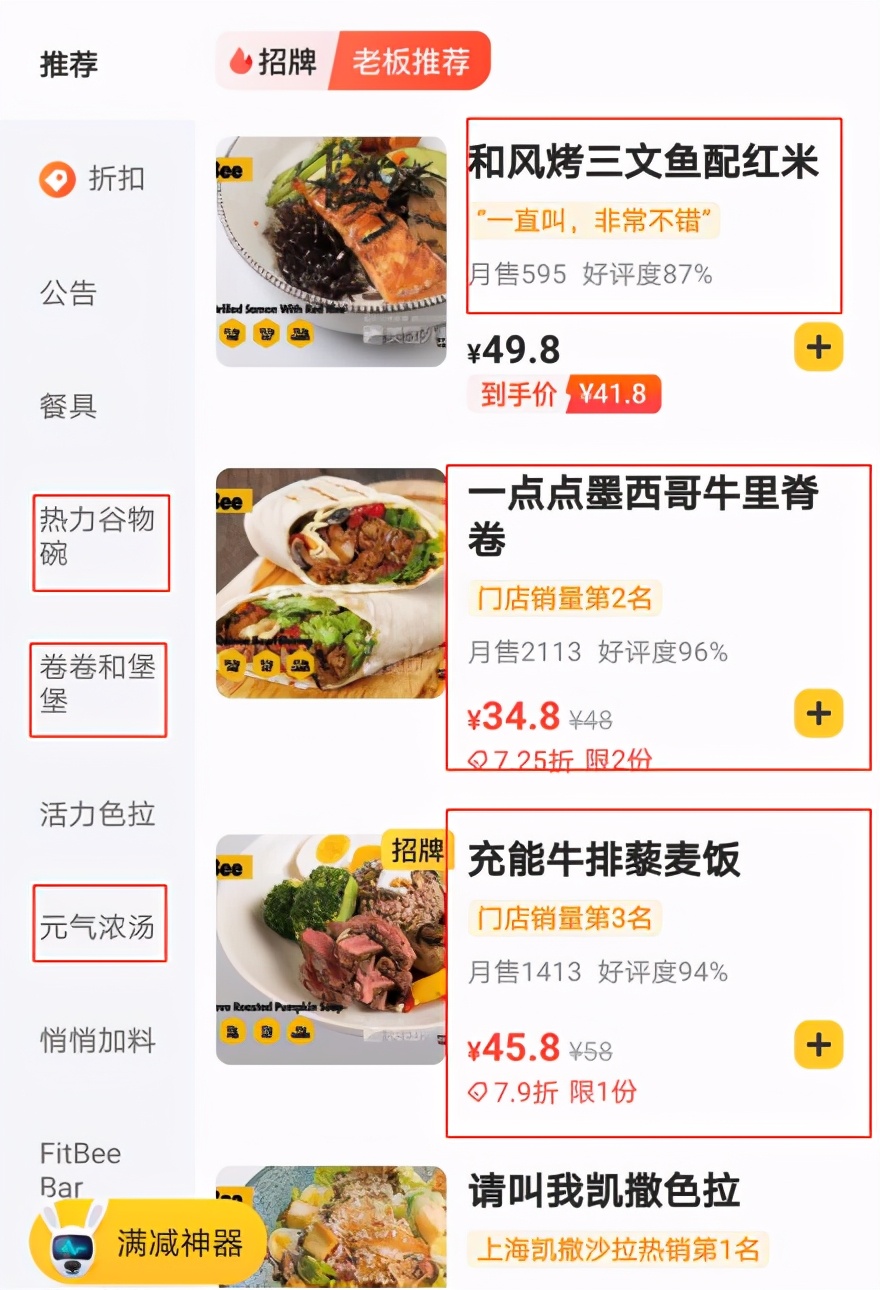880x1290 pixels.
Task: Click the flame icon beside 招牌
Action: [x=242, y=60]
